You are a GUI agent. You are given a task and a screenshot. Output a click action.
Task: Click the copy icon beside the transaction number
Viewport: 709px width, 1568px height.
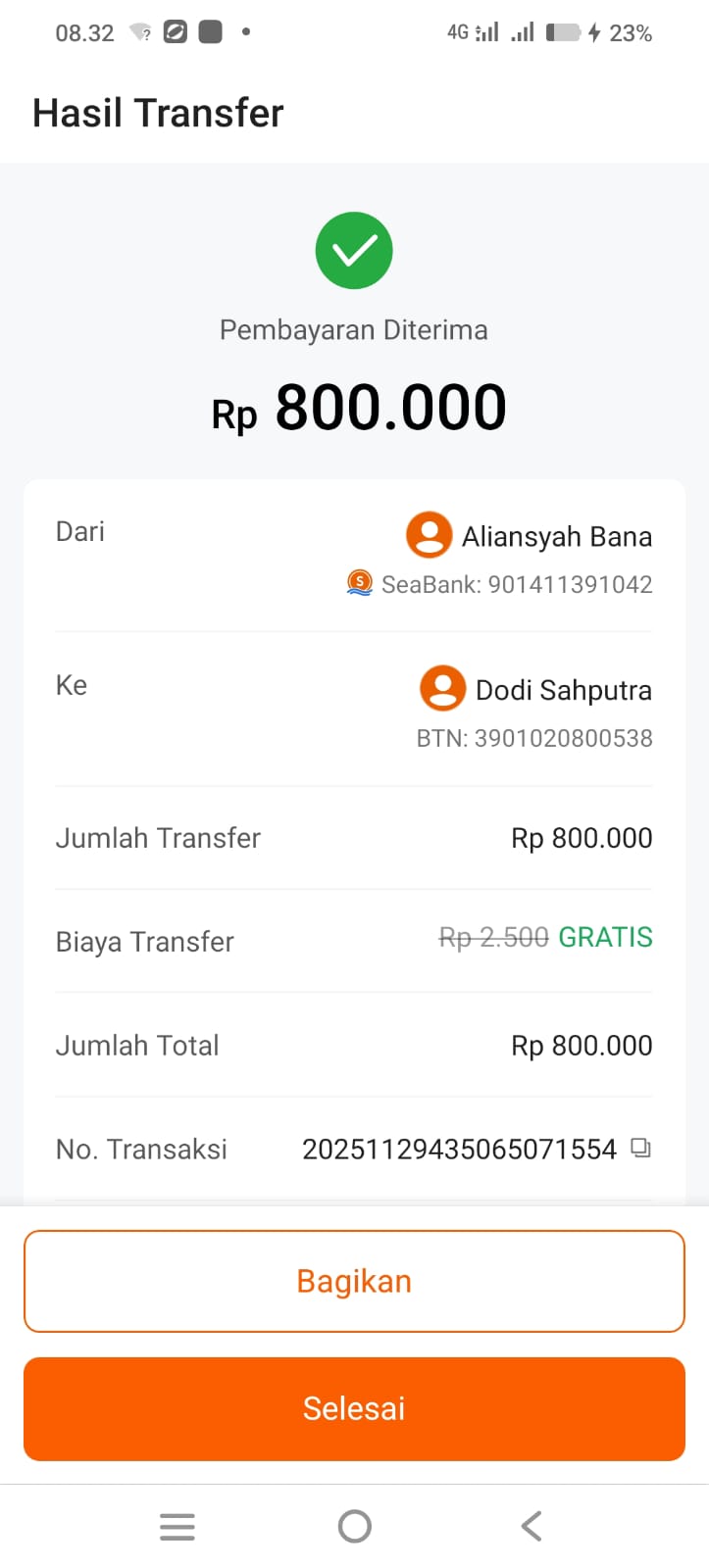pyautogui.click(x=640, y=1148)
